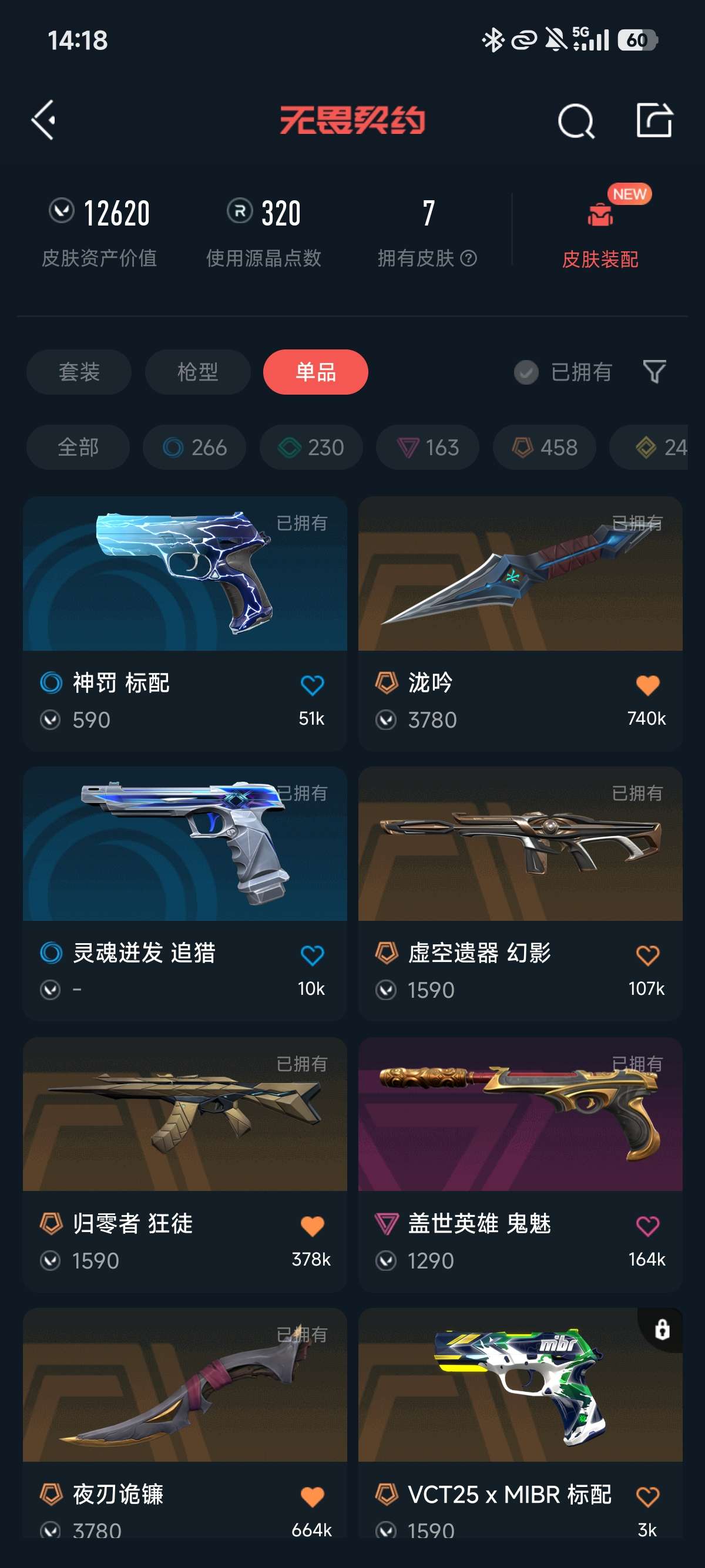Go back using the top-left arrow
This screenshot has height=1568, width=705.
(44, 120)
